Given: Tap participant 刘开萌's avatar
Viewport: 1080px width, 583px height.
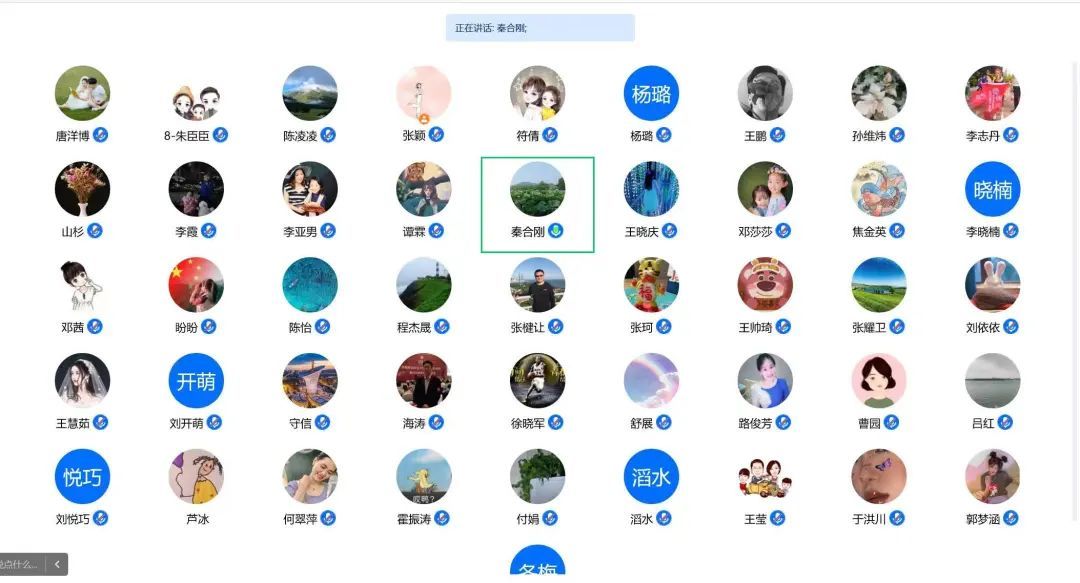Looking at the screenshot, I should click(x=196, y=381).
